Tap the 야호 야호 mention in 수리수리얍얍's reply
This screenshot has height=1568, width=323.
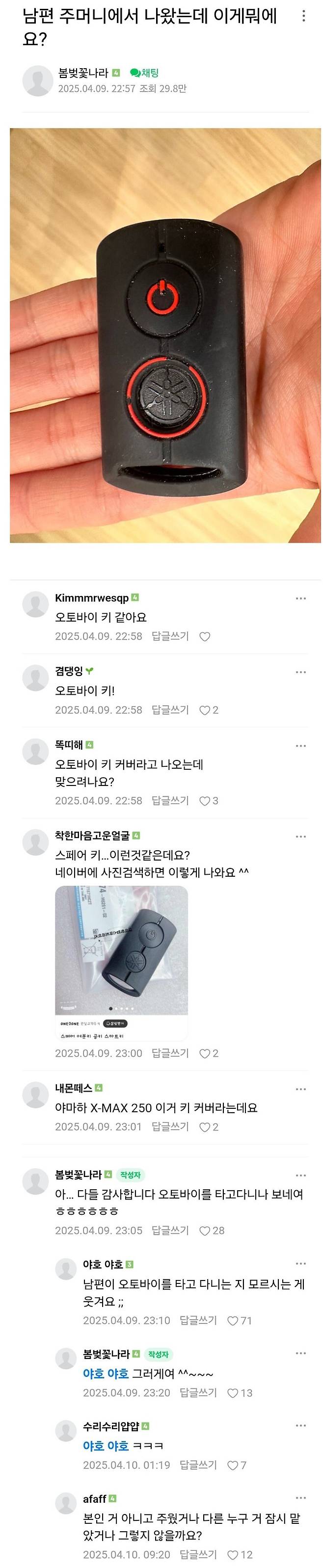[x=106, y=1446]
